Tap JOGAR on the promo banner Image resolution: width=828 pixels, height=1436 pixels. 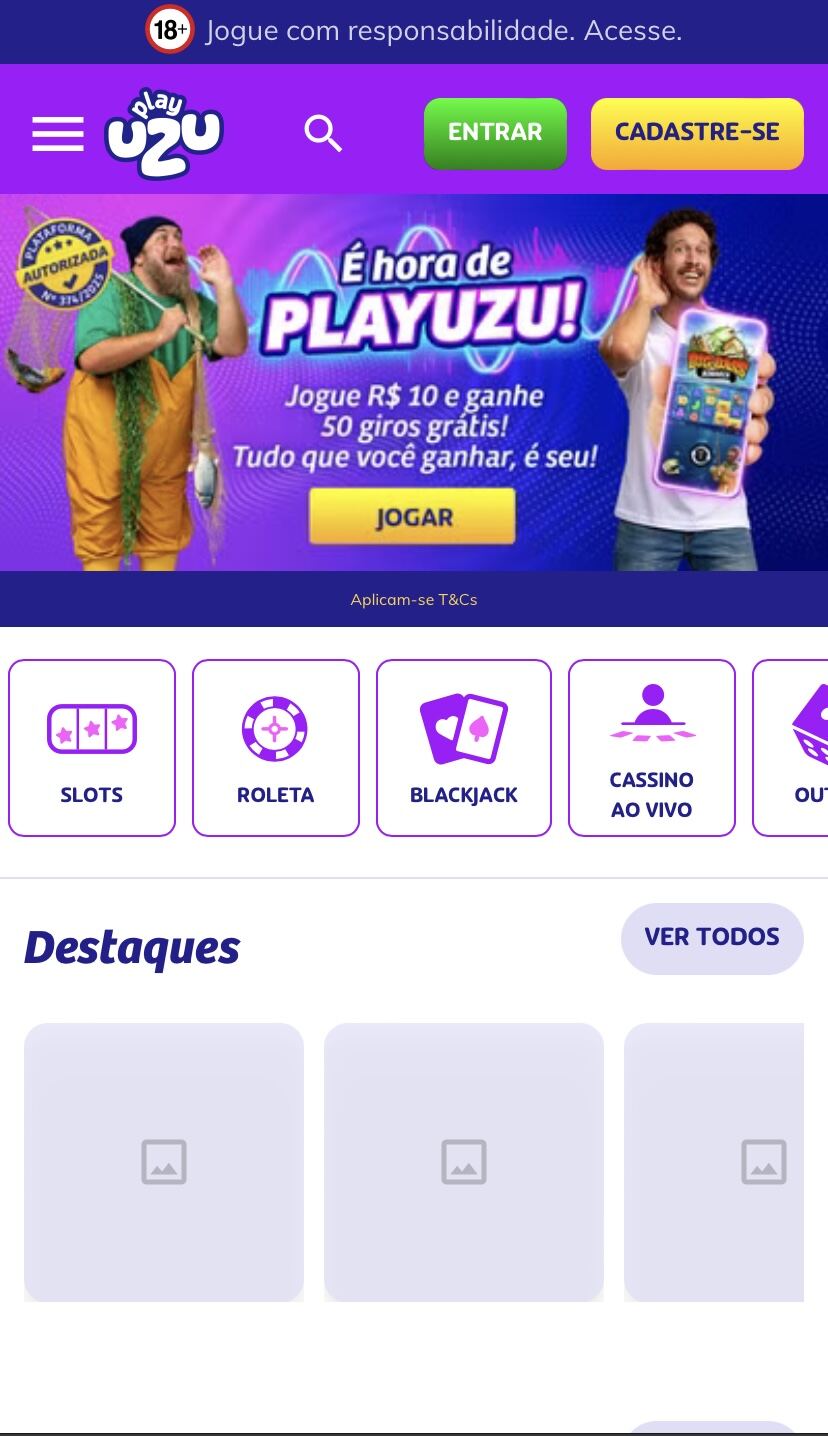412,517
